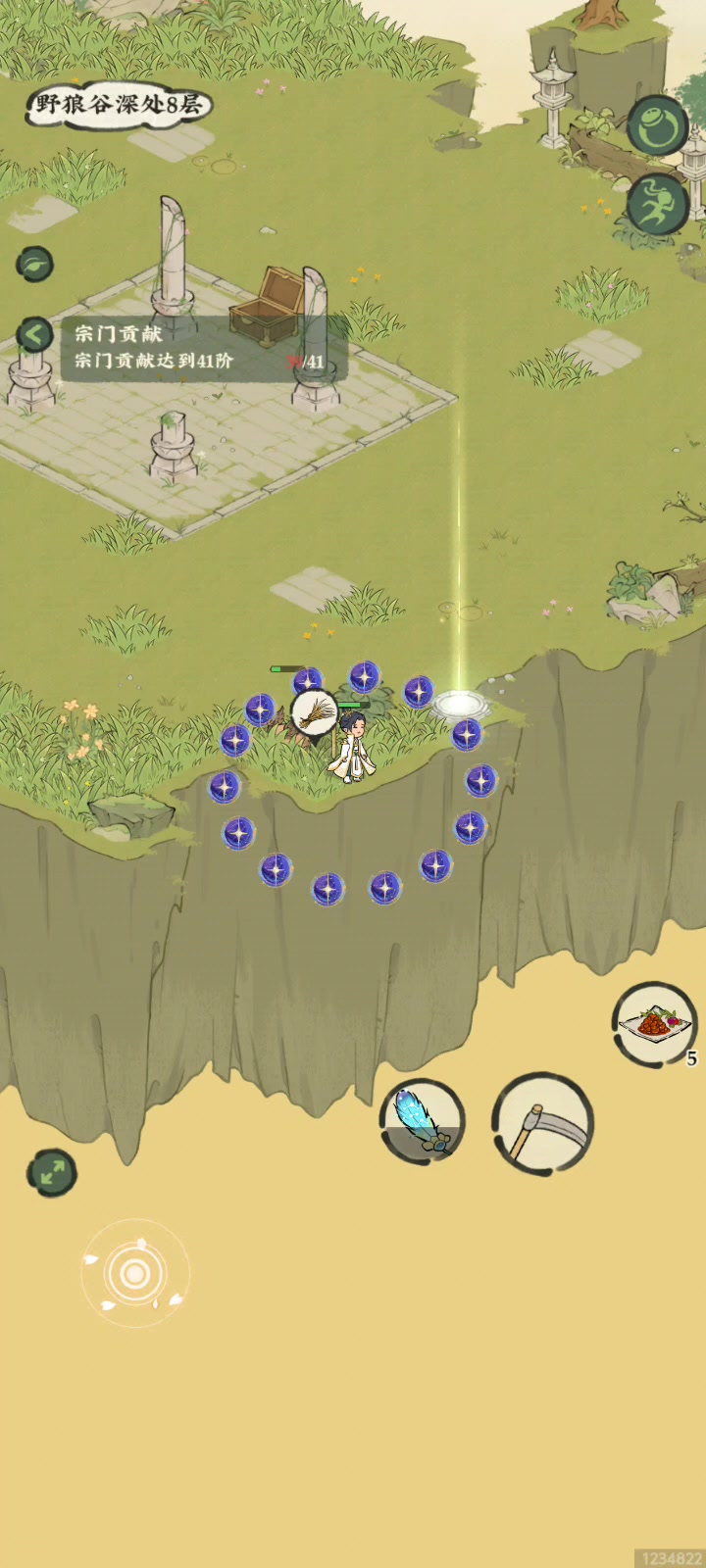
Task: Toggle the green expand view button
Action: coord(52,1172)
